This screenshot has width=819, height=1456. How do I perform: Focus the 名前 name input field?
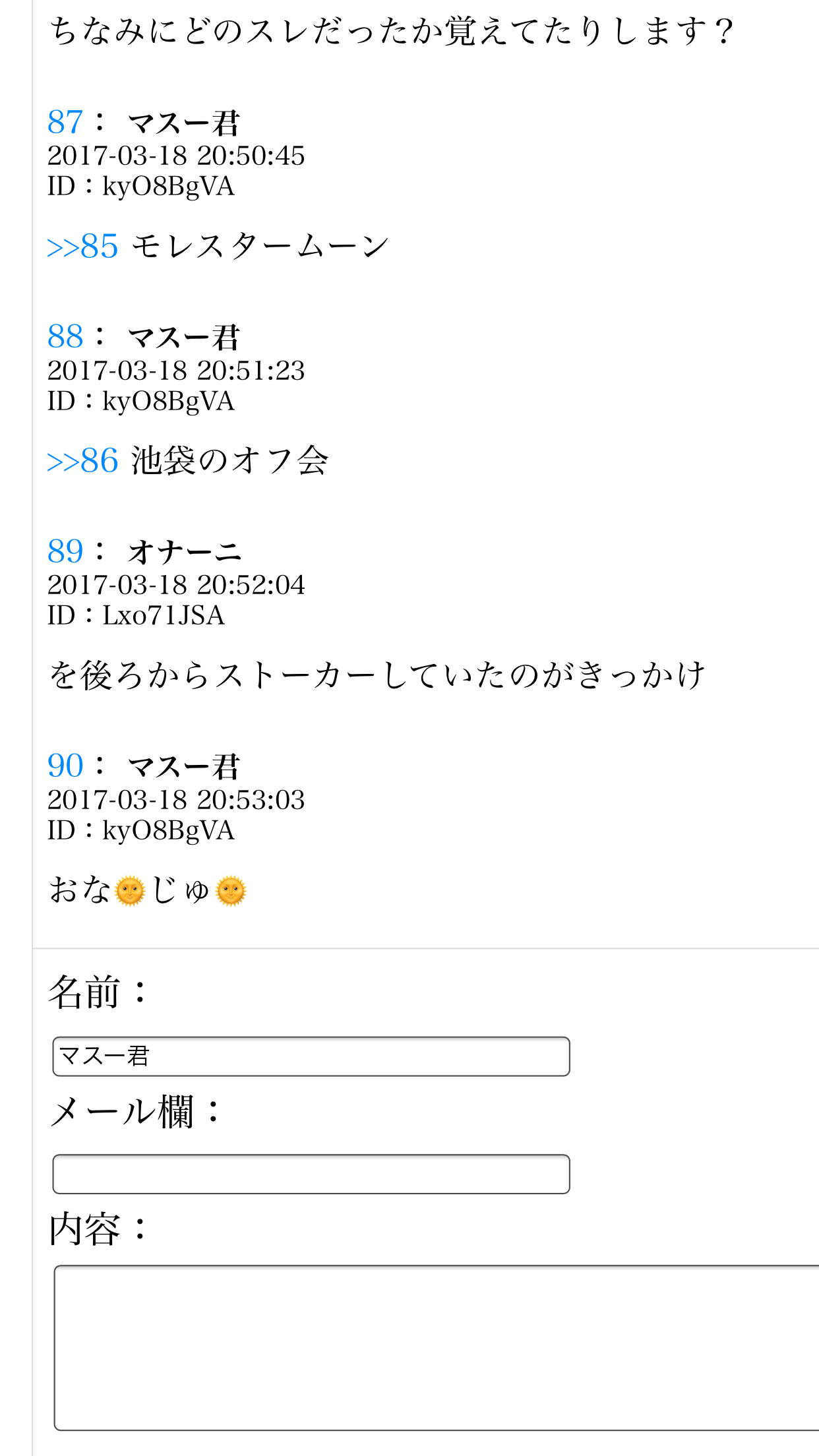pyautogui.click(x=311, y=1056)
